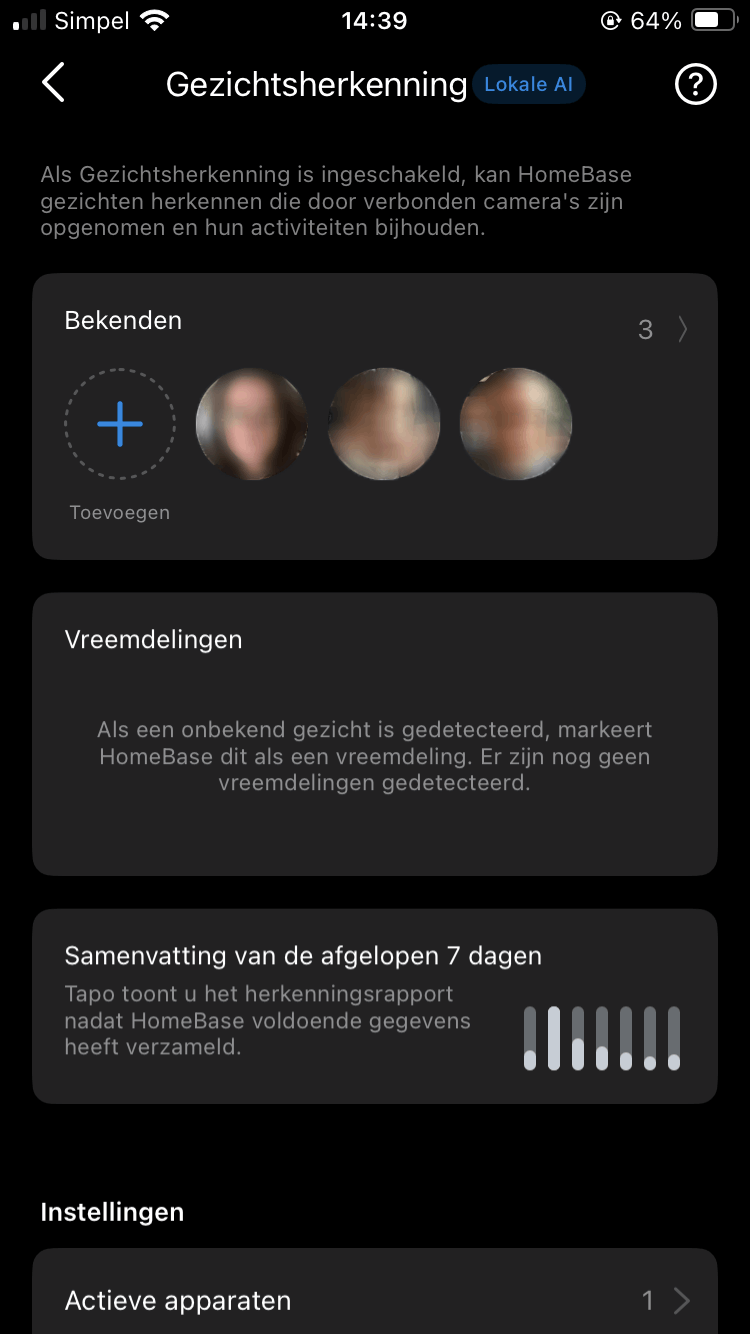Open Samenvatting van de afgelopen 7 dagen
Screen dimensions: 750x1334
tap(374, 1006)
